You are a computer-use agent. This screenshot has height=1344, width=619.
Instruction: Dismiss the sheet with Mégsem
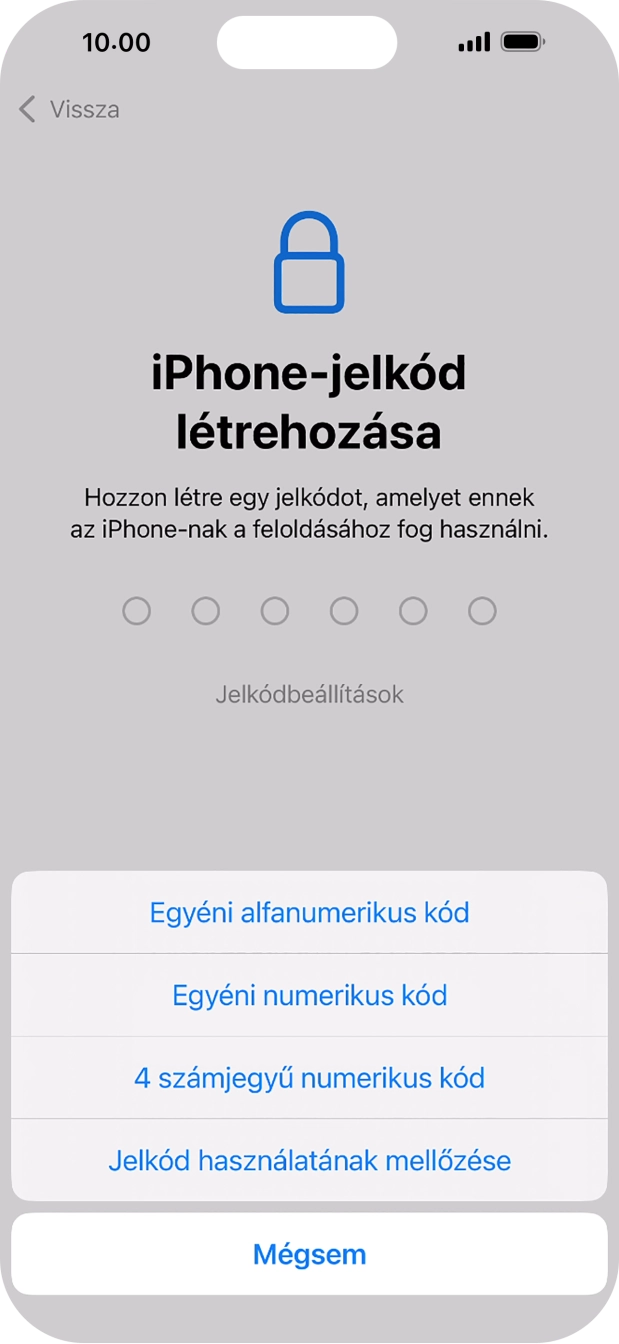pyautogui.click(x=309, y=1254)
